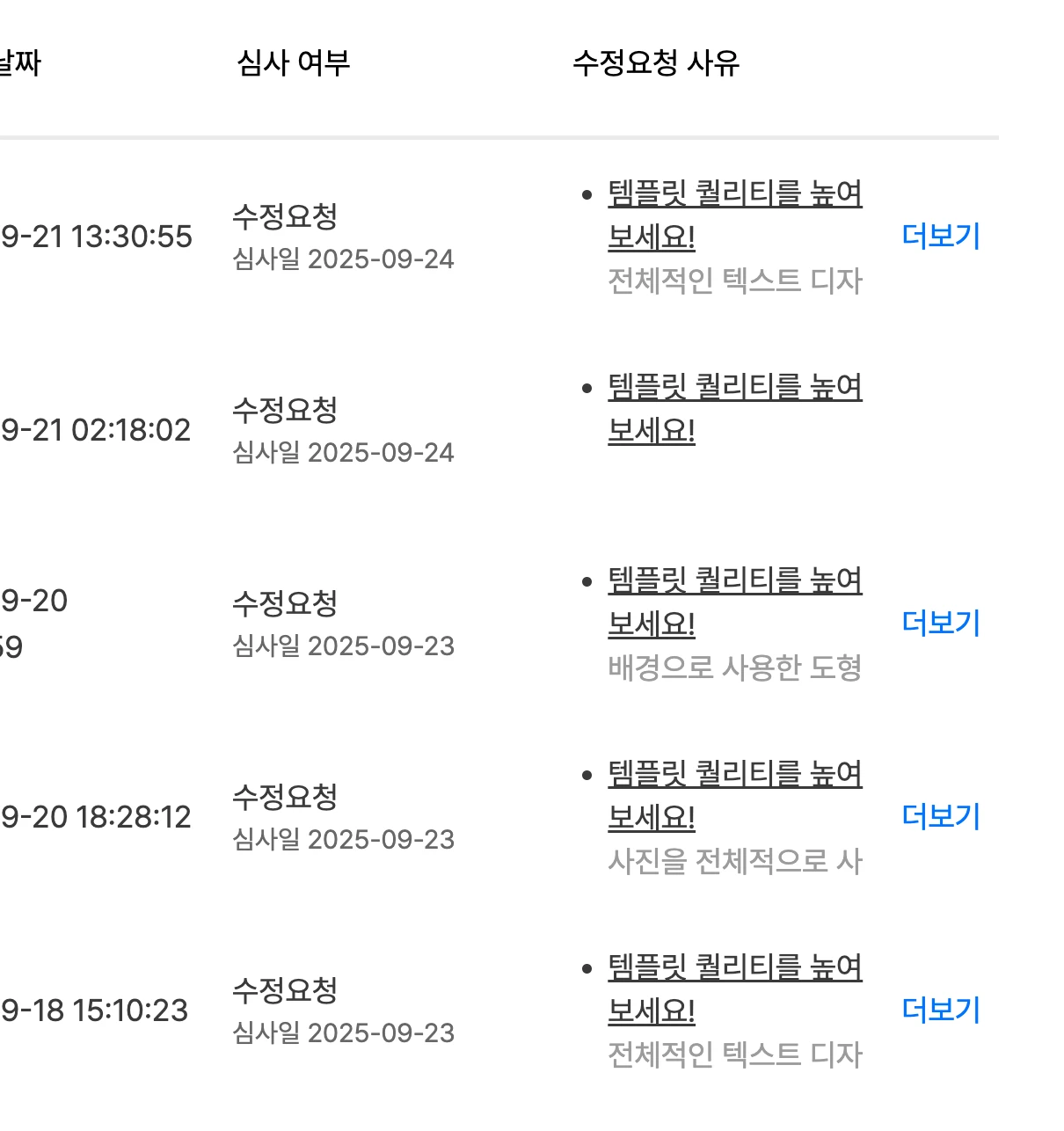Tap 더보기 in the 15:10:23 row
Screen dimensions: 1064x1131
[x=940, y=1010]
